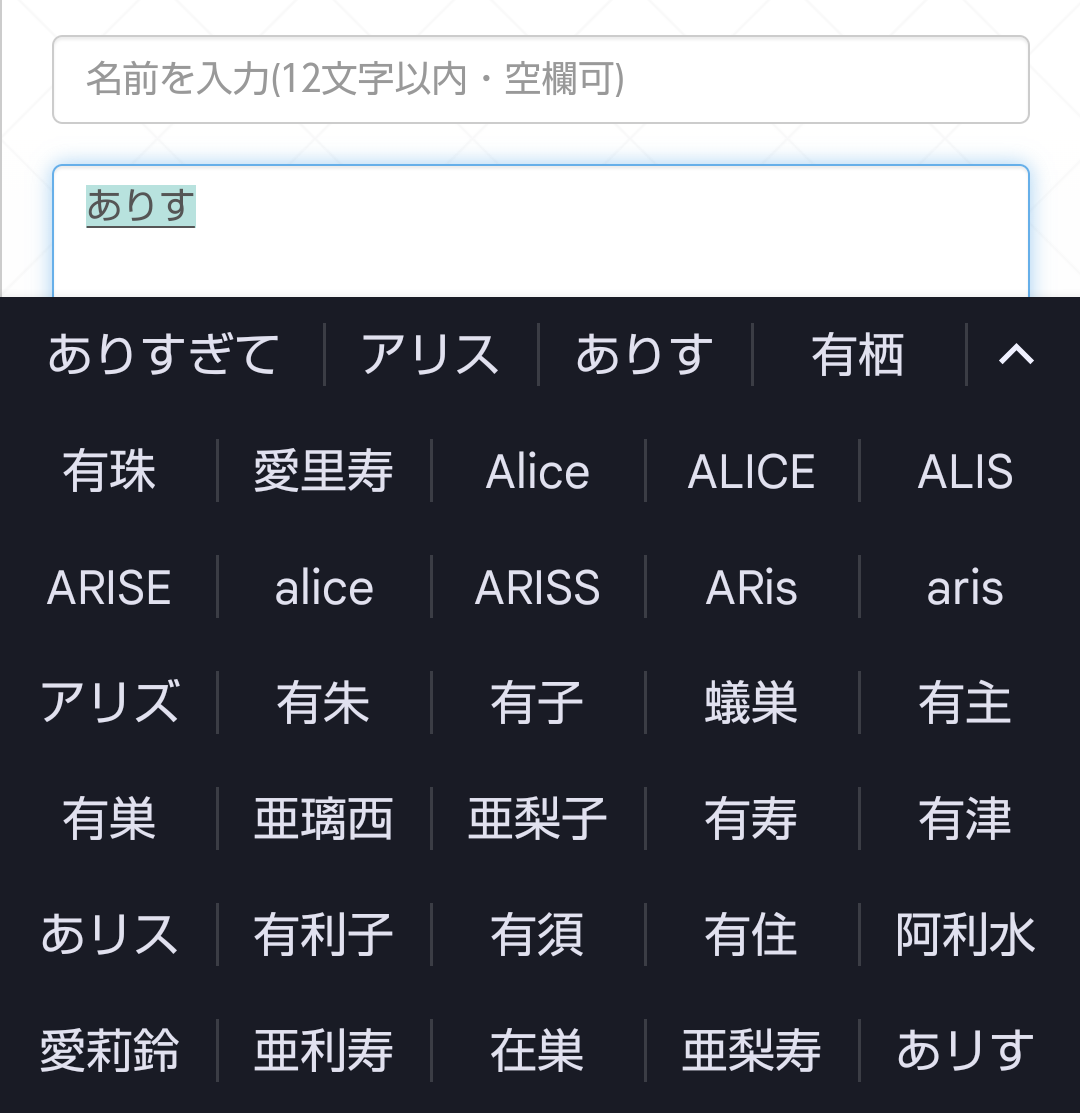Viewport: 1080px width, 1113px height.
Task: Tap the name input field
Action: 540,79
